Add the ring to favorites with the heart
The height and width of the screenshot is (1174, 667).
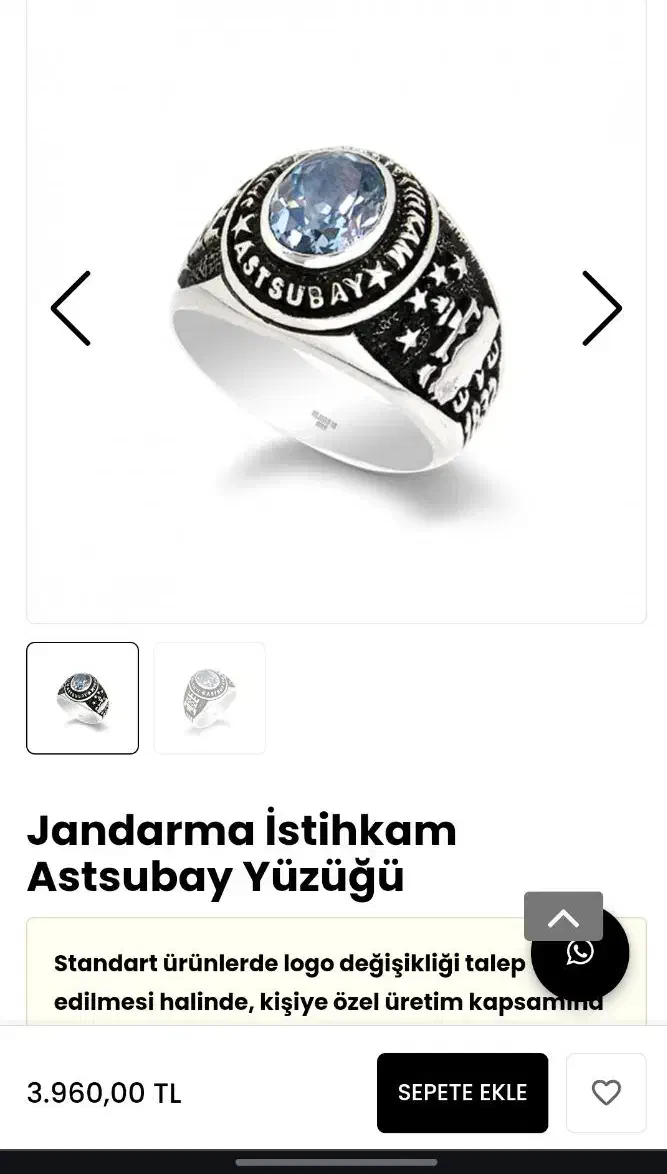pos(606,1092)
